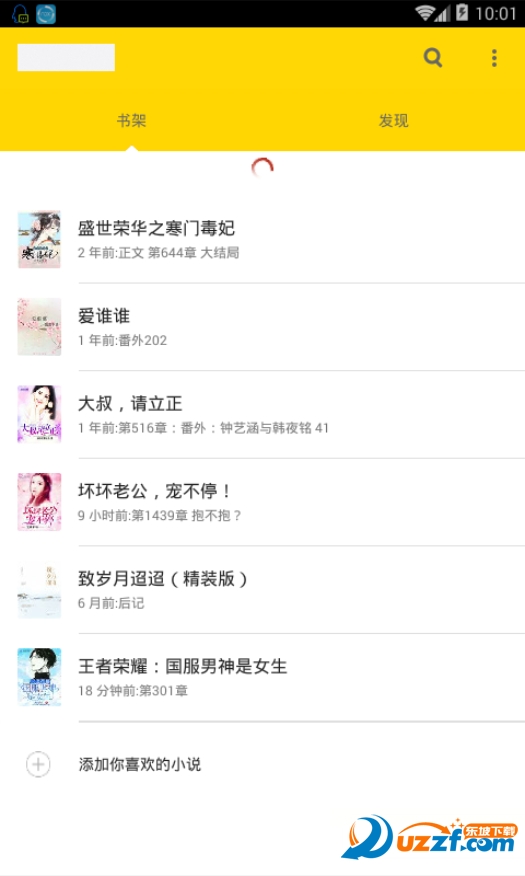525x876 pixels.
Task: Open 大叔，请立正 from the bookshelf
Action: click(262, 415)
